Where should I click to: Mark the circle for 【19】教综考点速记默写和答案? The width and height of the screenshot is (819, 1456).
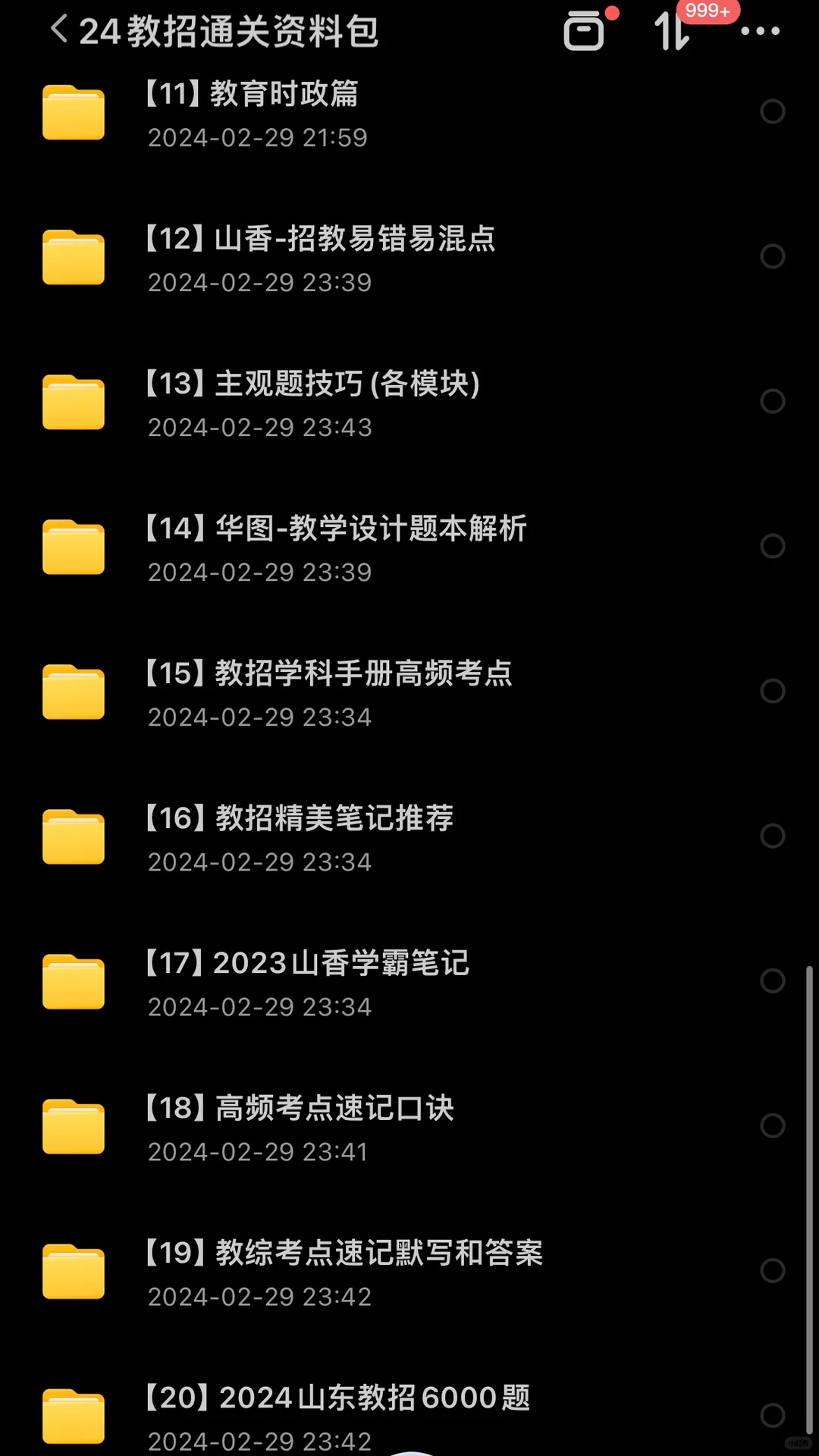[772, 1270]
